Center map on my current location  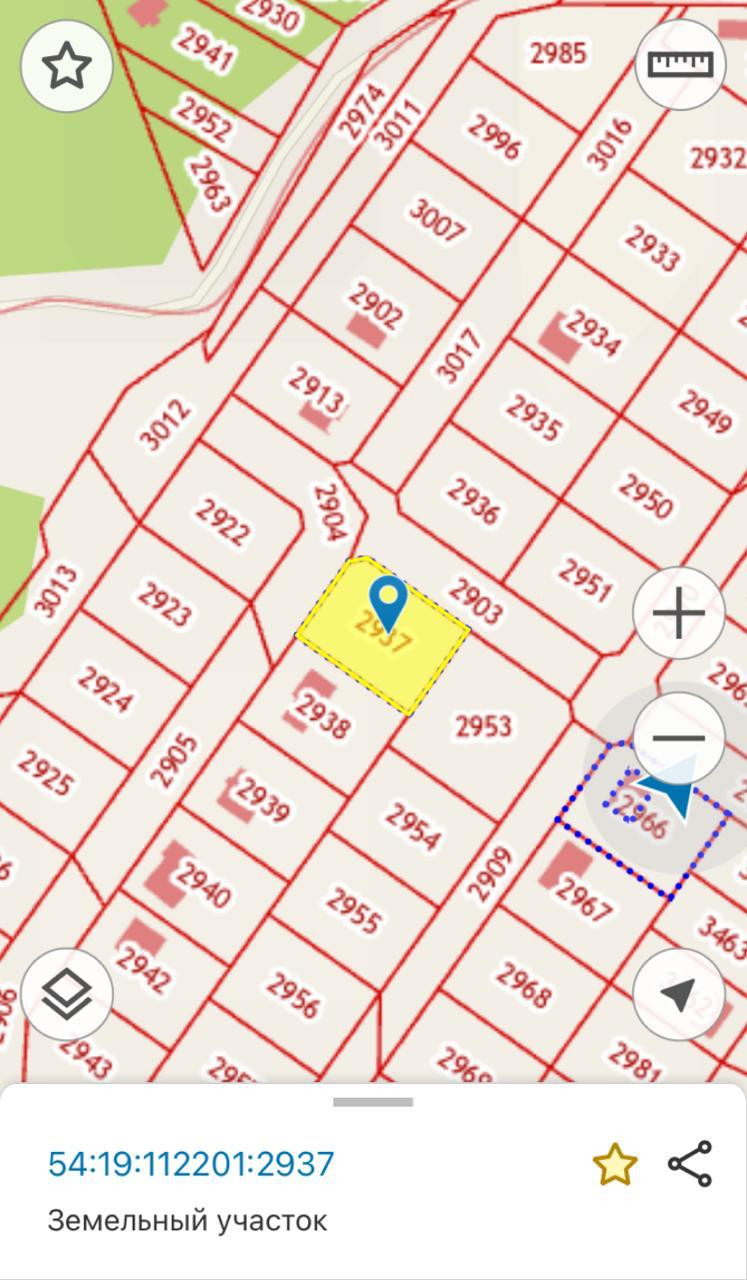tap(679, 994)
